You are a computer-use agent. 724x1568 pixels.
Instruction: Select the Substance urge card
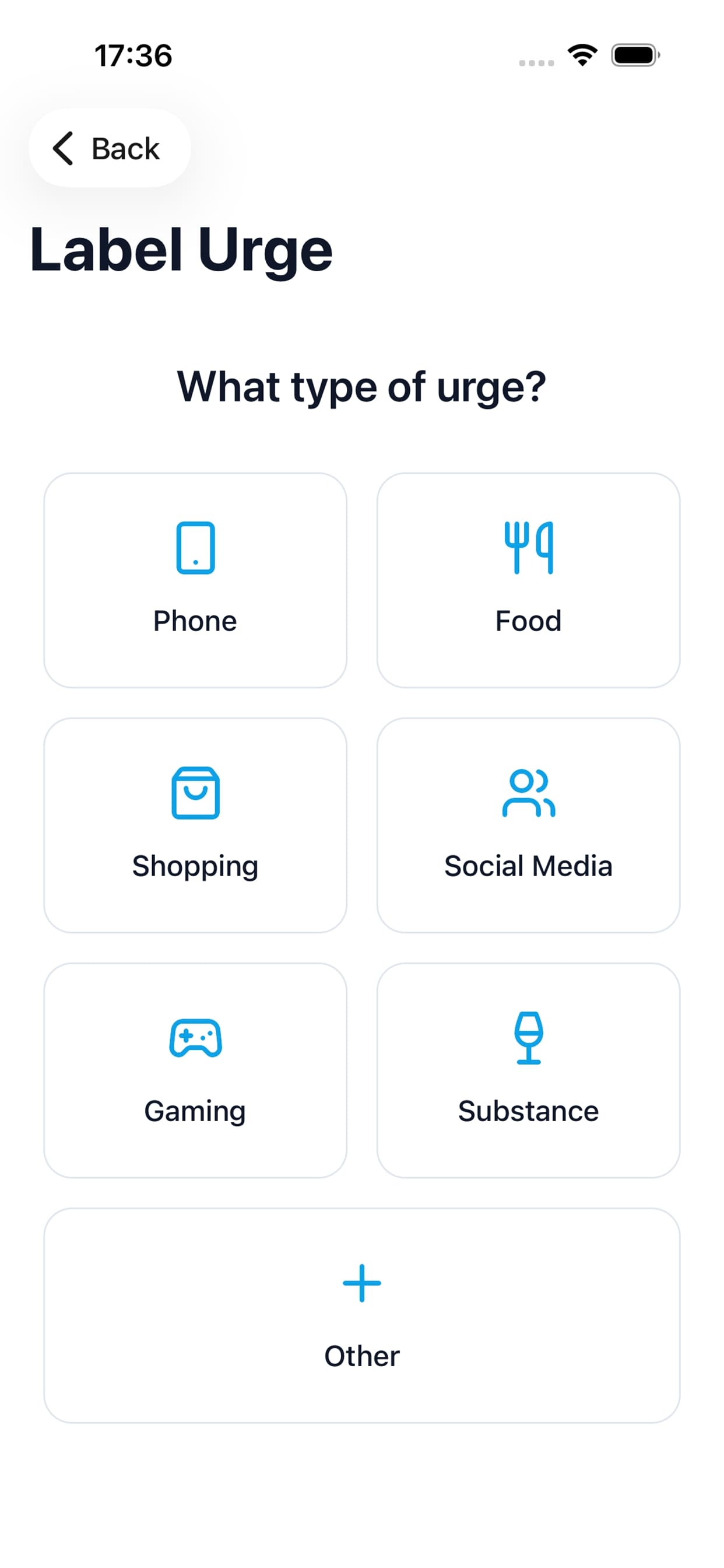[x=528, y=1069]
